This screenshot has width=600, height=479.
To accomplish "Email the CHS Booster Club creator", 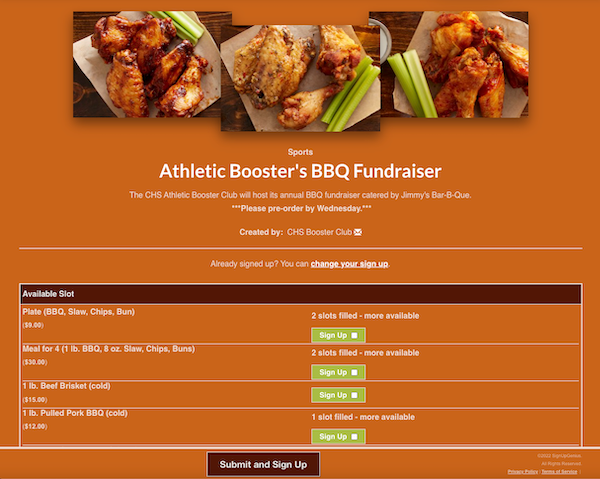I will 358,232.
